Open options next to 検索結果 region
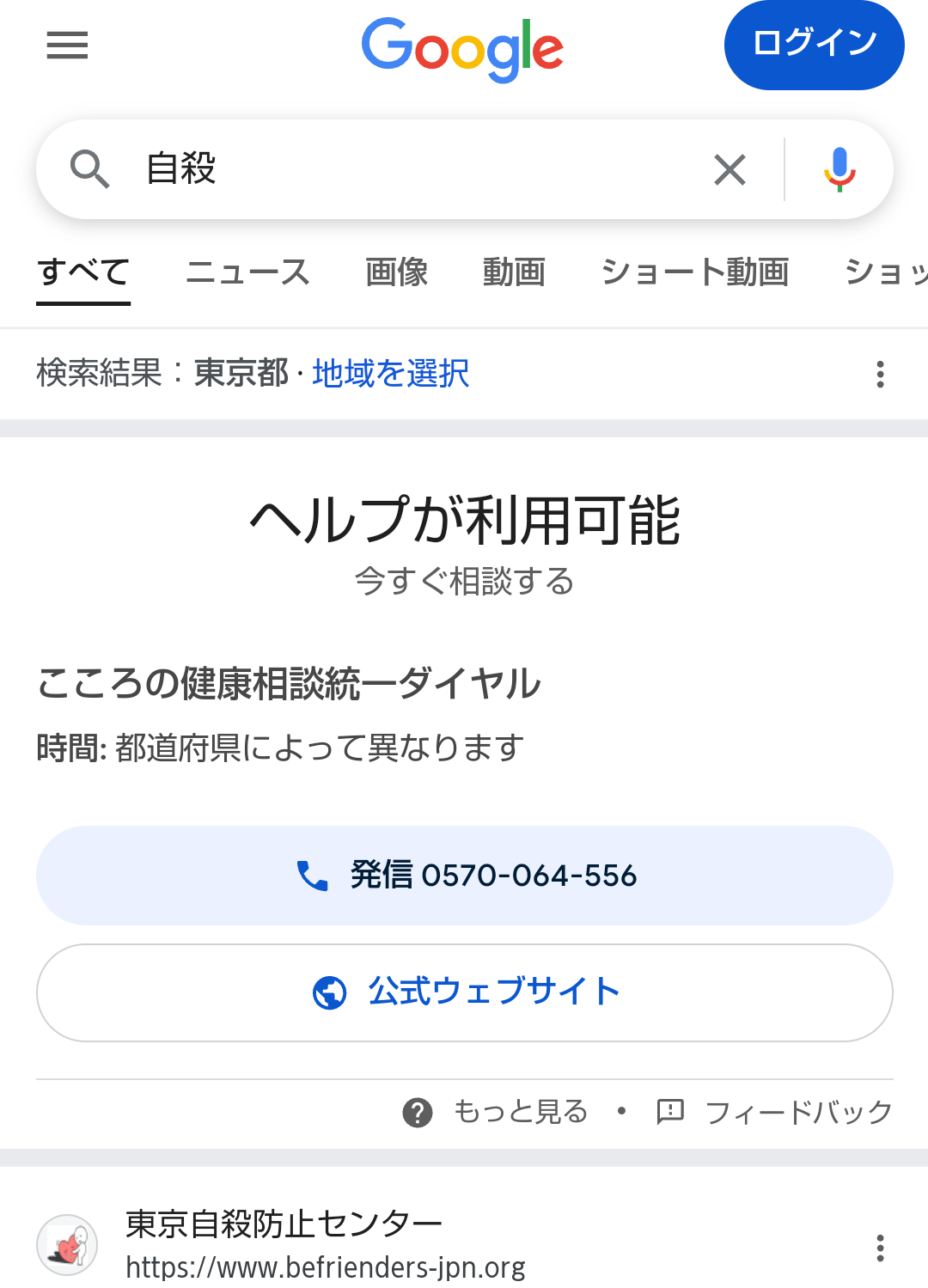928x1288 pixels. [x=880, y=374]
